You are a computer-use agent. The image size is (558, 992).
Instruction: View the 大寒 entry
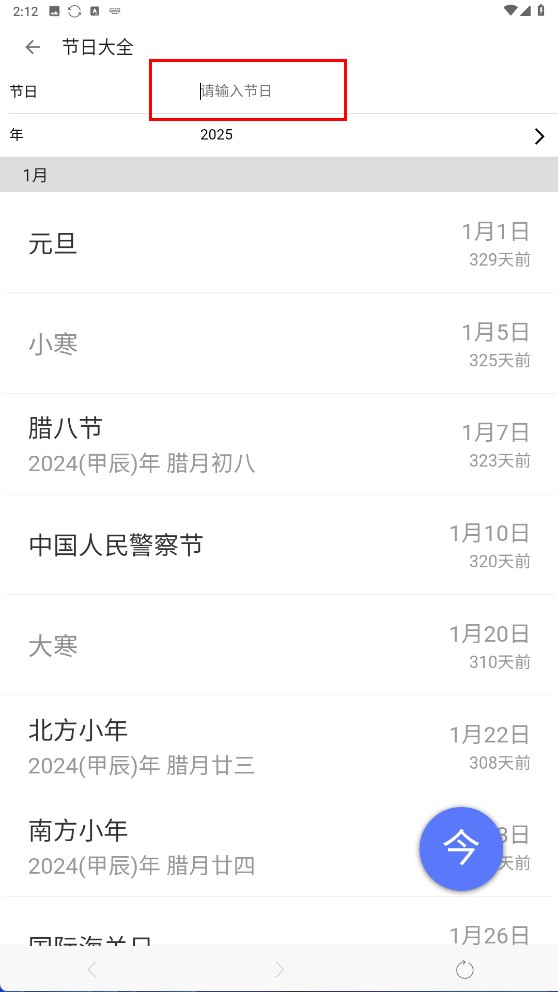point(279,645)
